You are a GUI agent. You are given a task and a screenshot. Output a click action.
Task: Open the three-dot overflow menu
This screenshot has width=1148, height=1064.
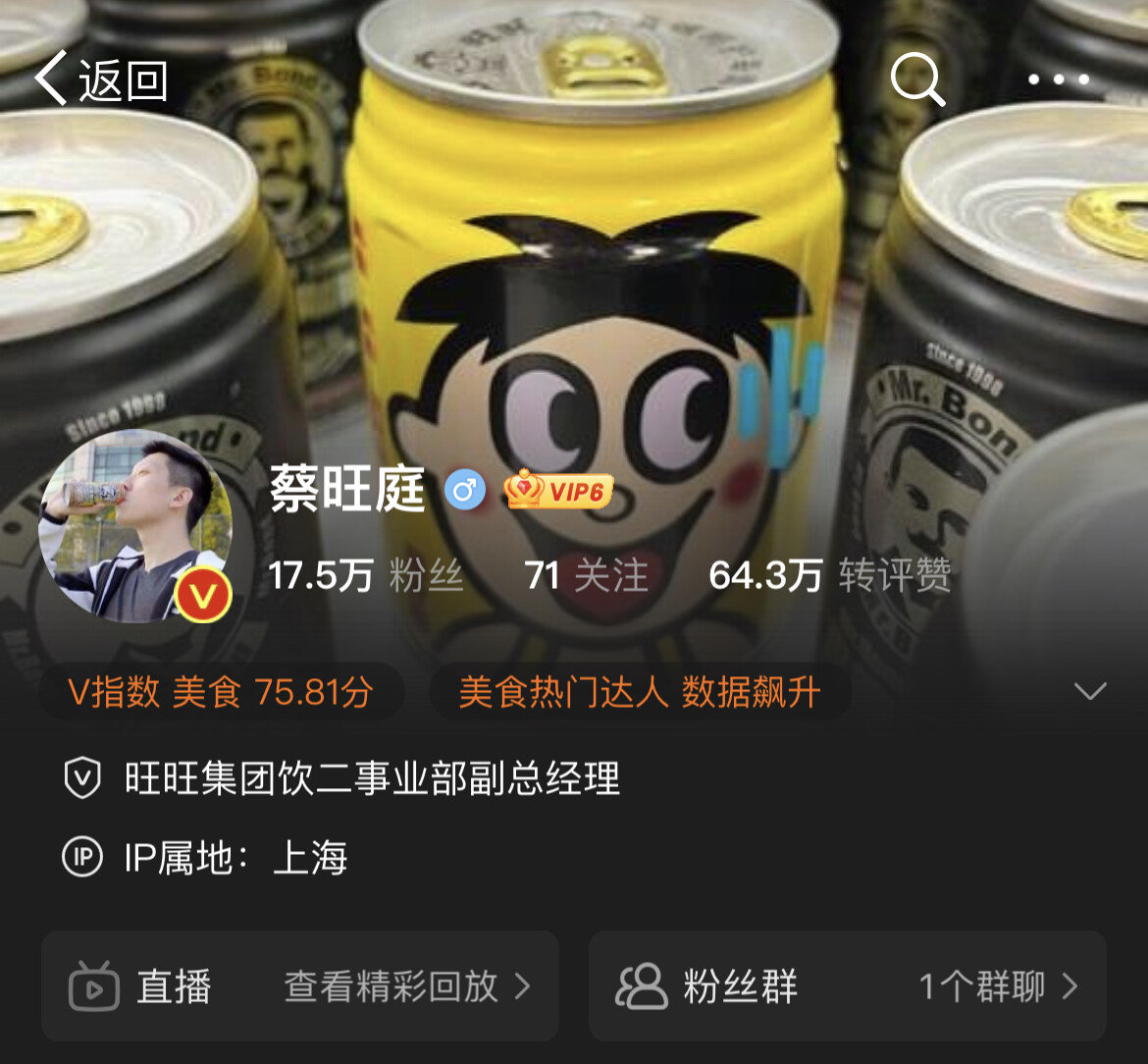tap(1059, 80)
